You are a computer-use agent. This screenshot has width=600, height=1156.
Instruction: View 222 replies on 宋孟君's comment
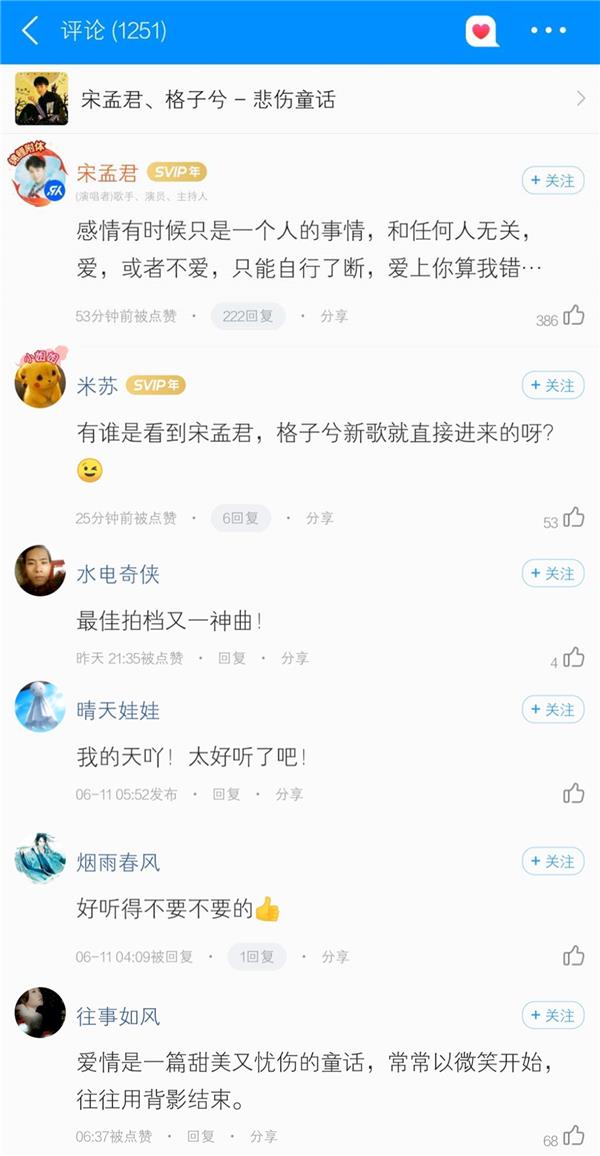[x=248, y=316]
